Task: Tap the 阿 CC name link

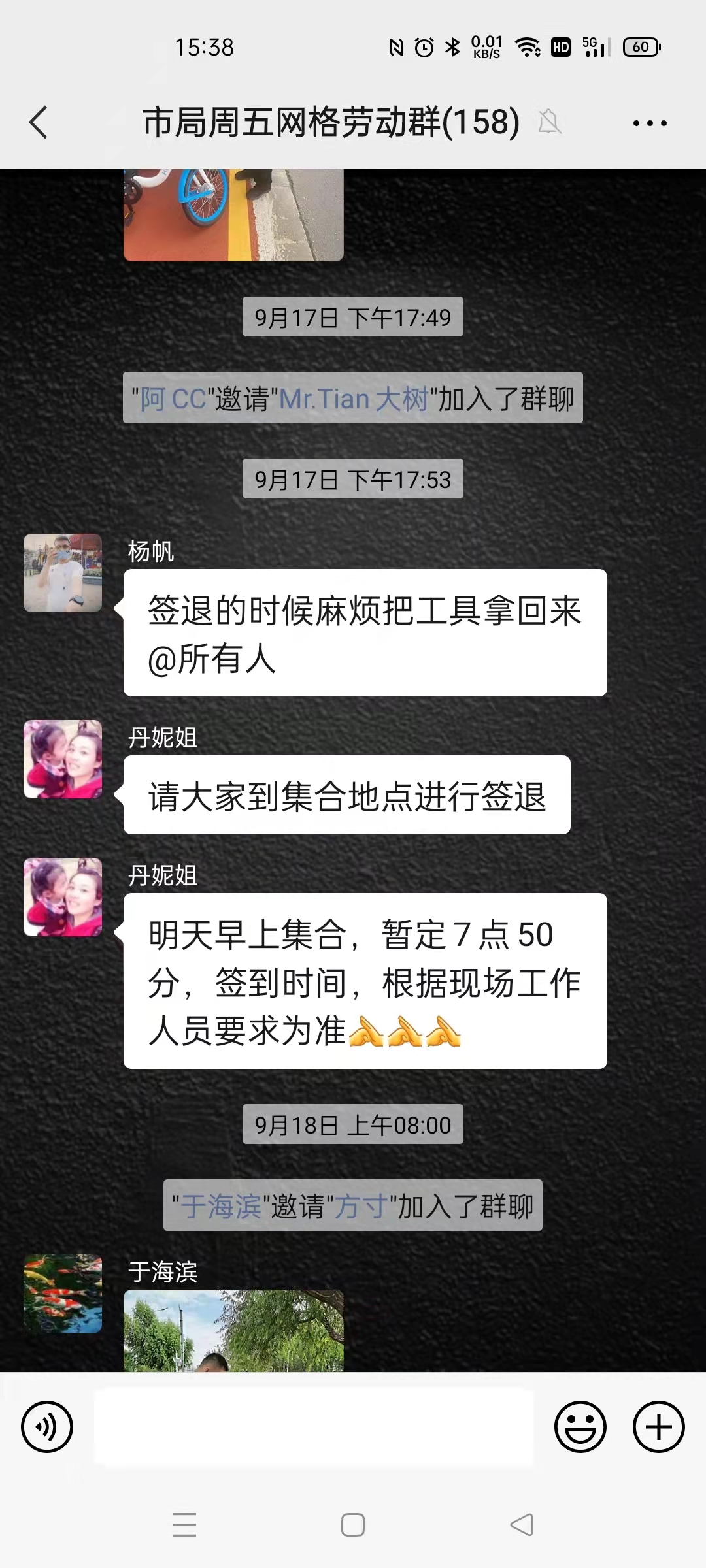Action: pos(173,399)
